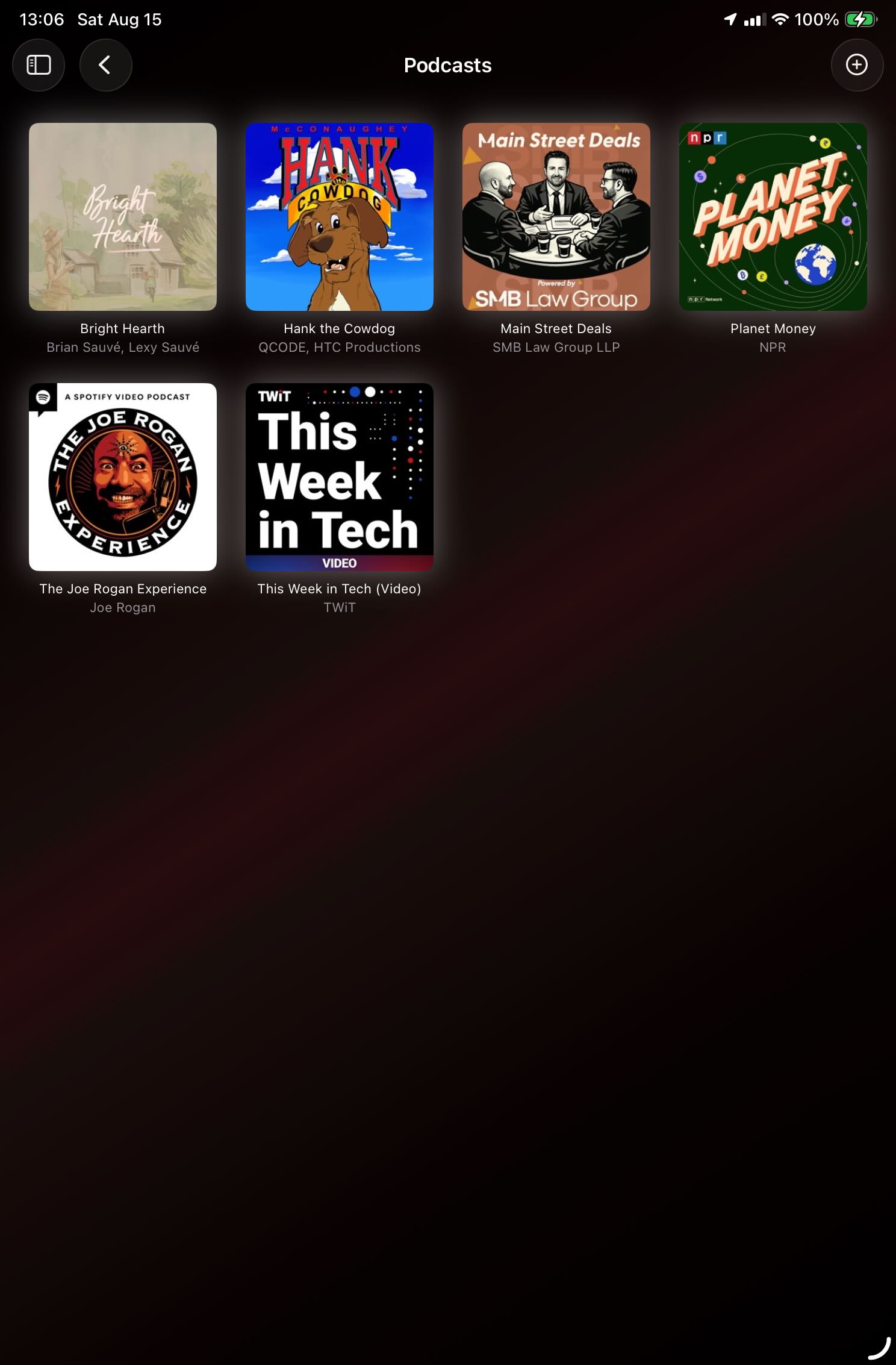Image resolution: width=896 pixels, height=1365 pixels.
Task: Open The Joe Rogan Experience podcast
Action: click(123, 477)
